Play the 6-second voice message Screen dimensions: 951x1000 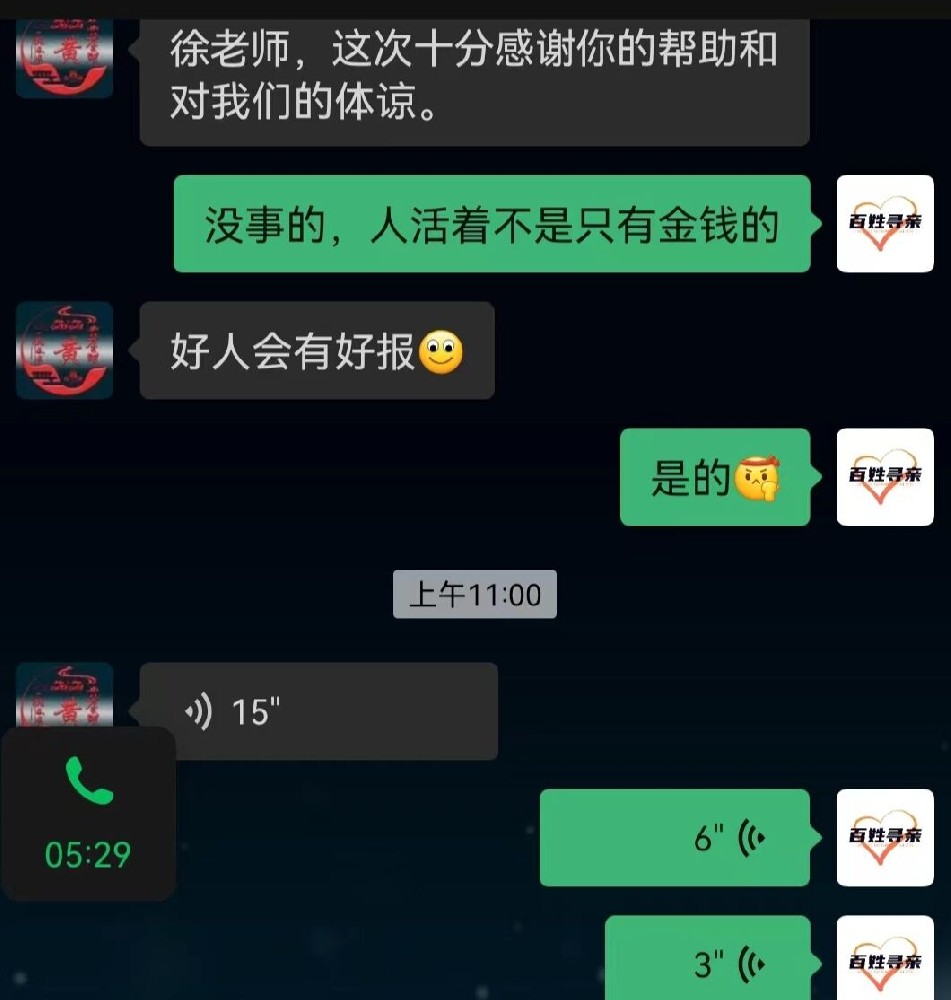coord(674,838)
